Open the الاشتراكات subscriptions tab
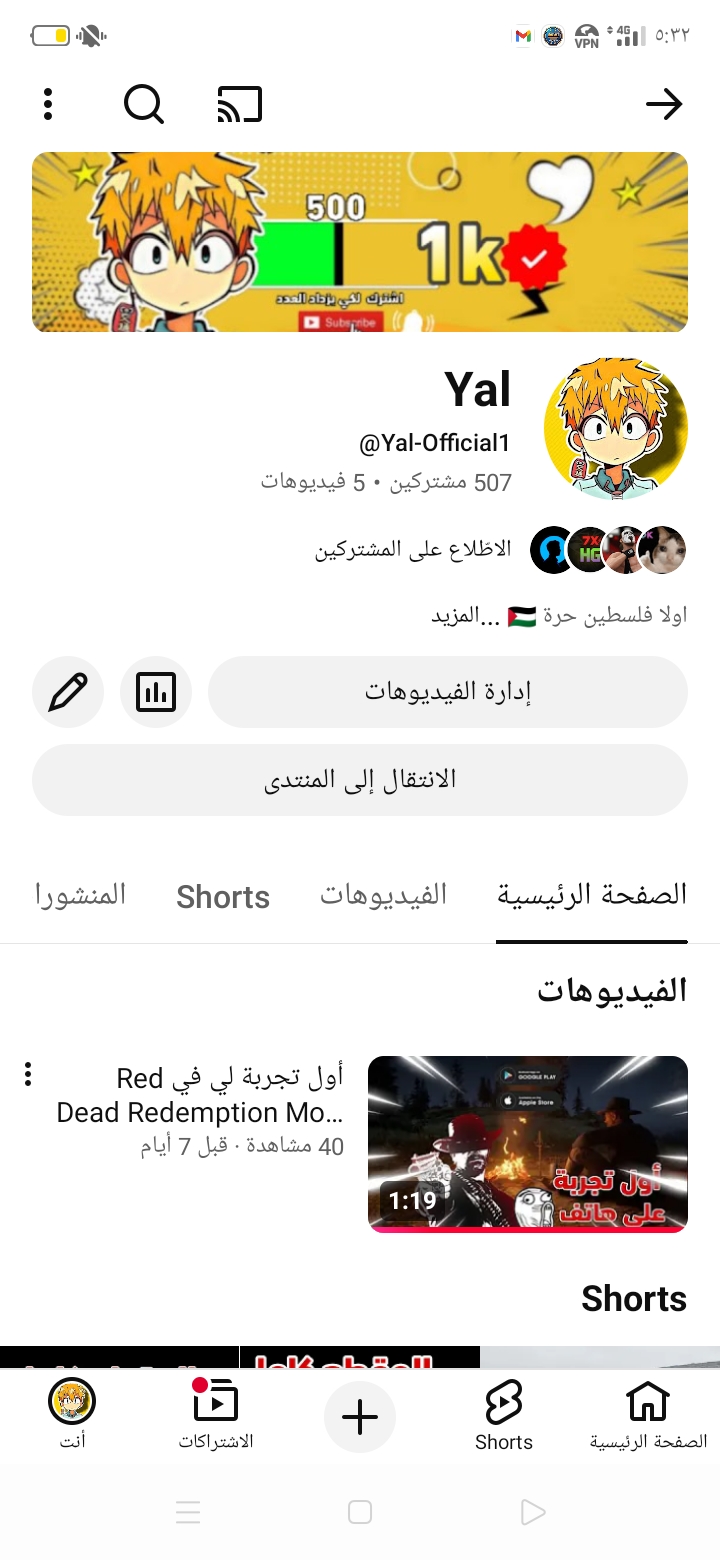The image size is (720, 1560). (x=216, y=1415)
